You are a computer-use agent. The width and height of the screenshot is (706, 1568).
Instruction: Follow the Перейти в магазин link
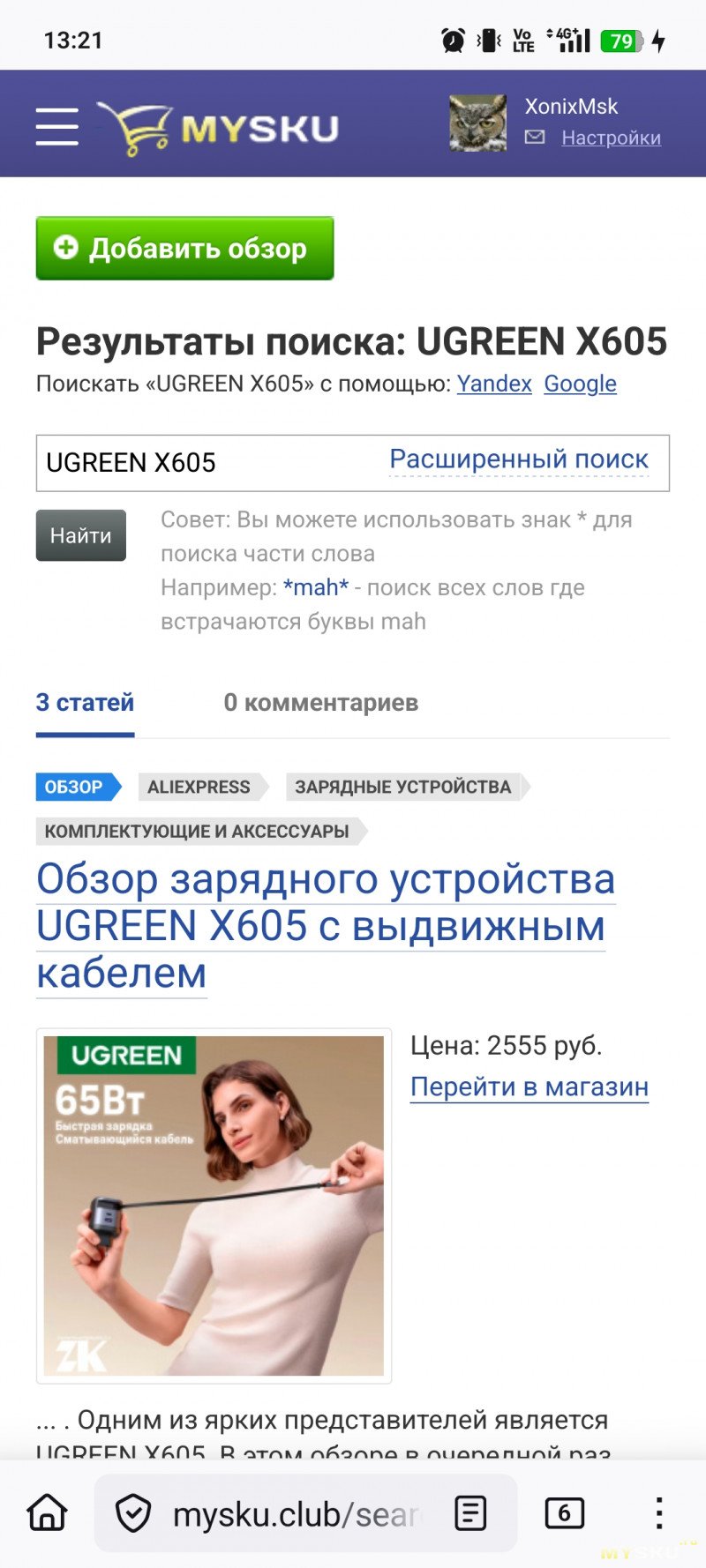pyautogui.click(x=529, y=1087)
